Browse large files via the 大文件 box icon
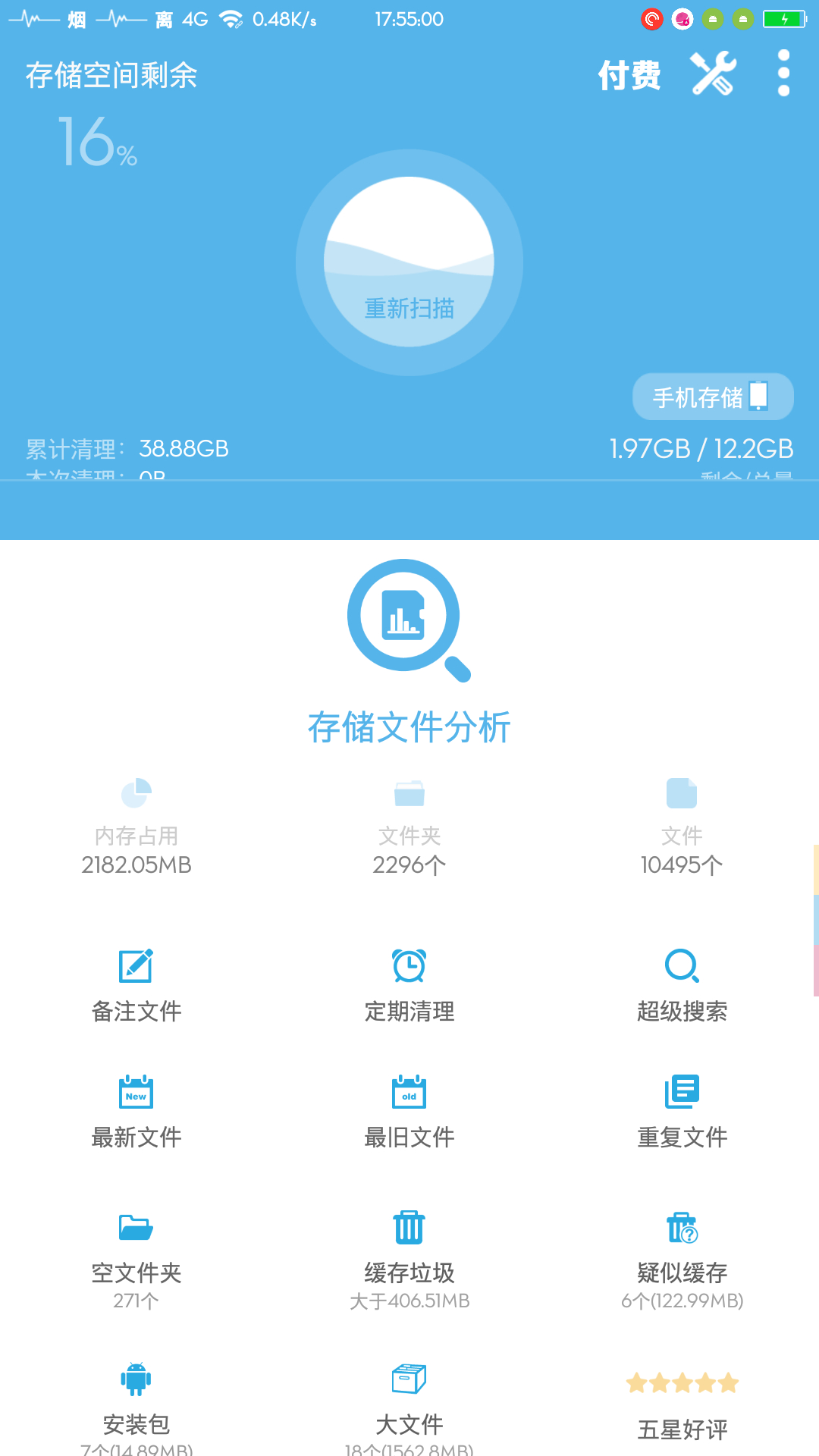Image resolution: width=819 pixels, height=1456 pixels. (x=409, y=1395)
